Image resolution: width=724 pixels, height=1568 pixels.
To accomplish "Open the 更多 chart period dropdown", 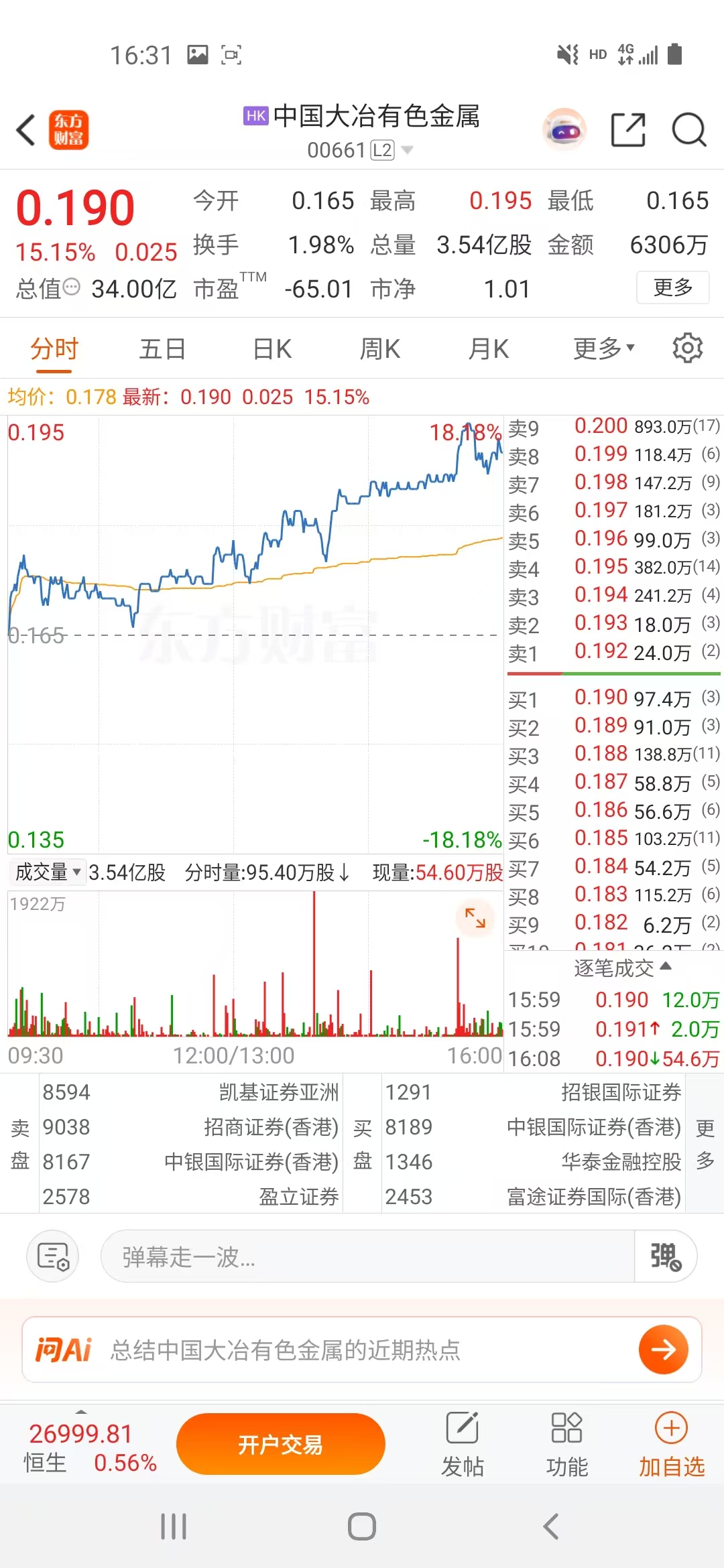I will click(603, 349).
